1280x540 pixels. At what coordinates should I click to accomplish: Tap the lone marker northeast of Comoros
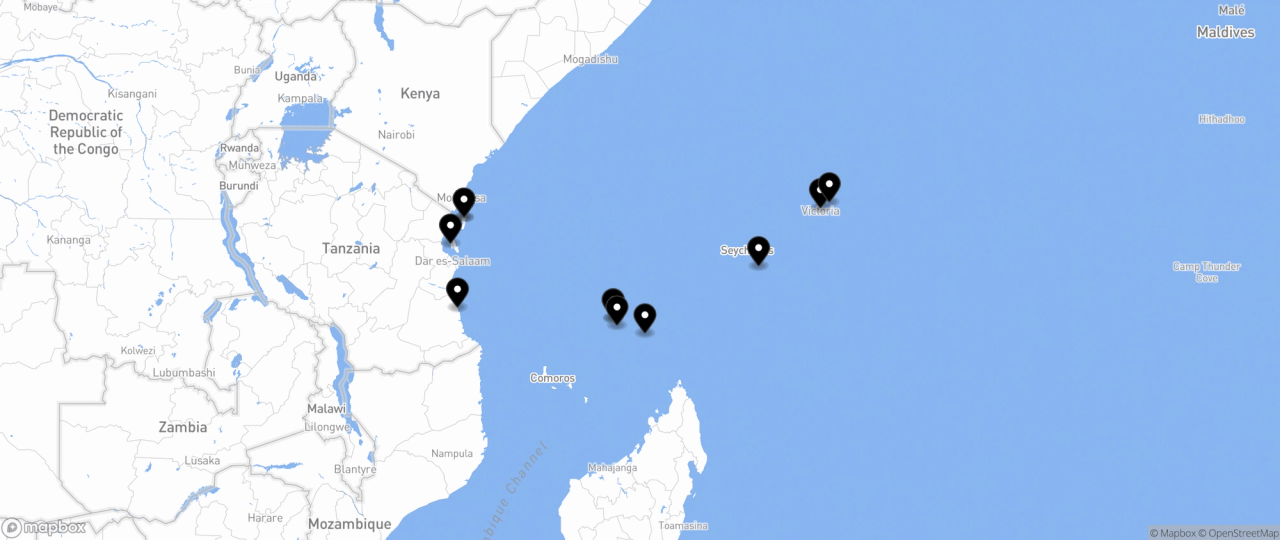click(645, 317)
